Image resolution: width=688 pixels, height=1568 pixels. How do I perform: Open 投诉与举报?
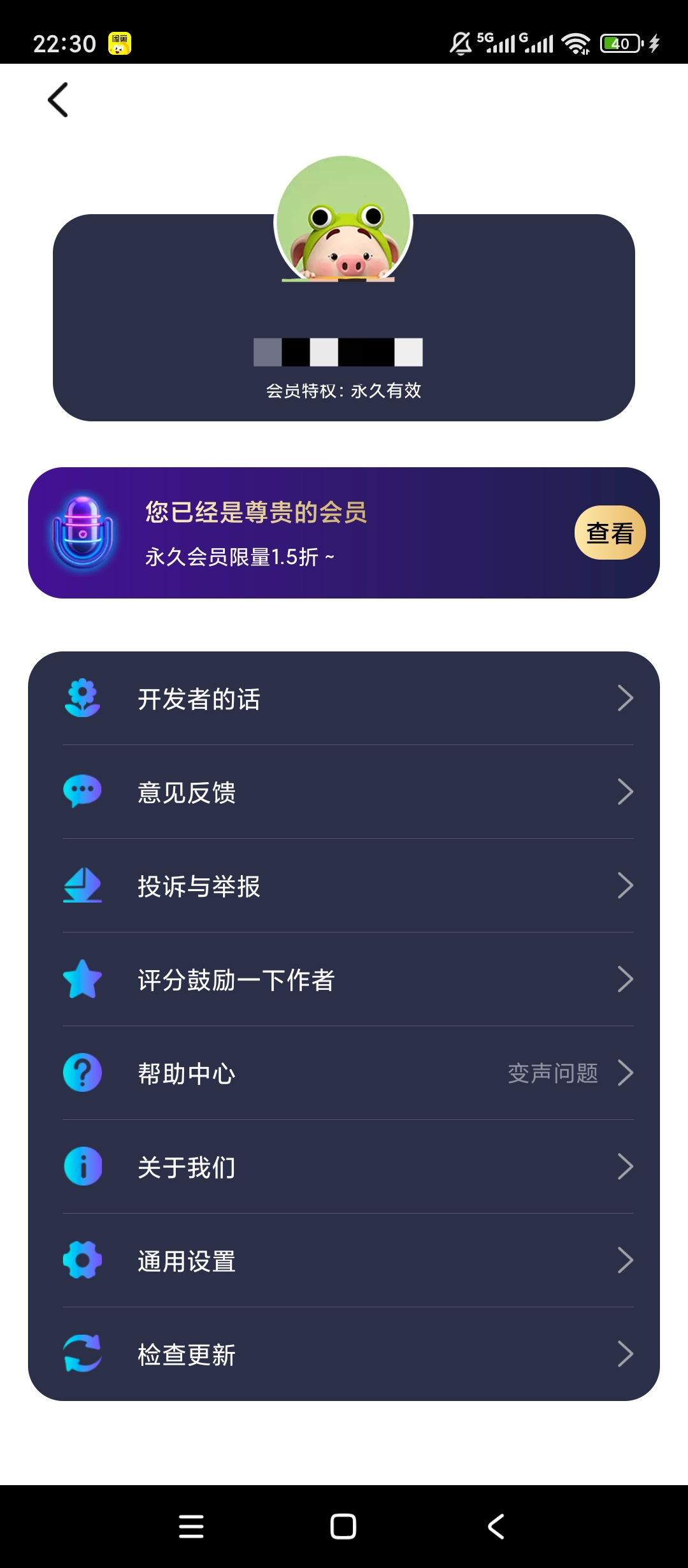(x=344, y=886)
